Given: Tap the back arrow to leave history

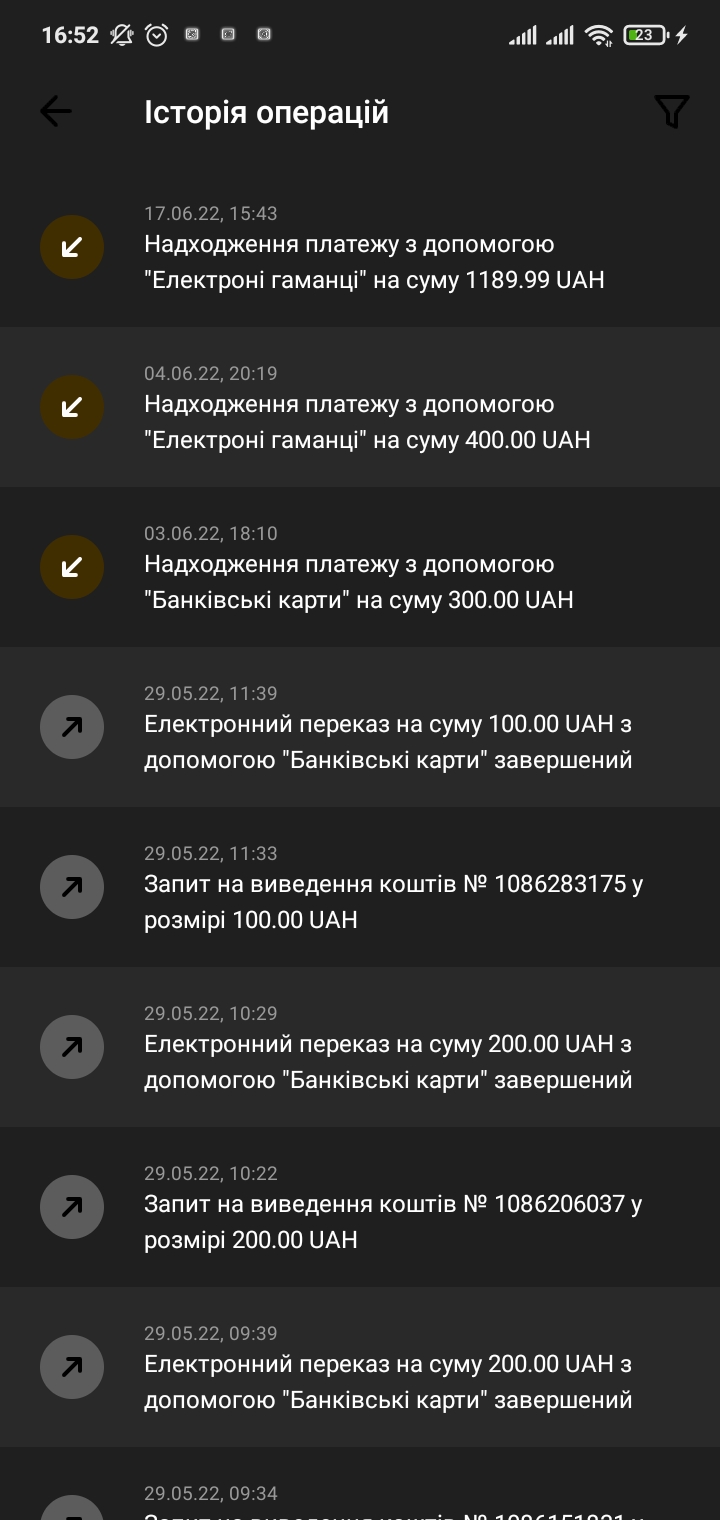Looking at the screenshot, I should click(x=55, y=110).
